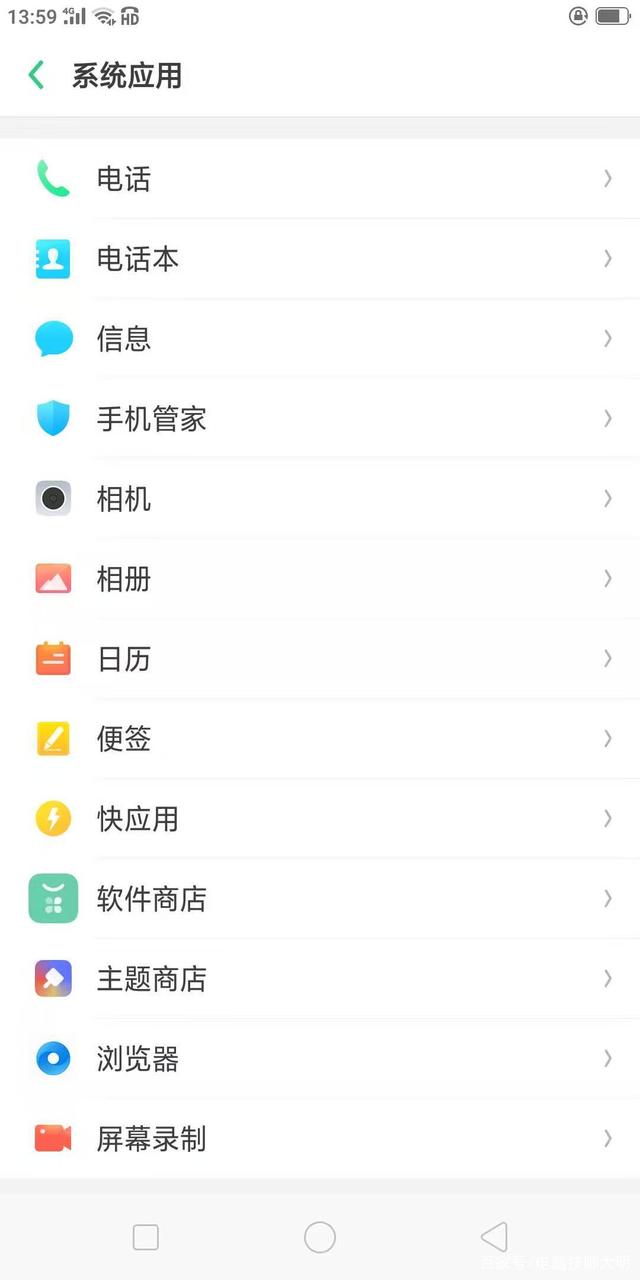This screenshot has width=640, height=1280.
Task: Select the 日历 entry
Action: pos(320,659)
